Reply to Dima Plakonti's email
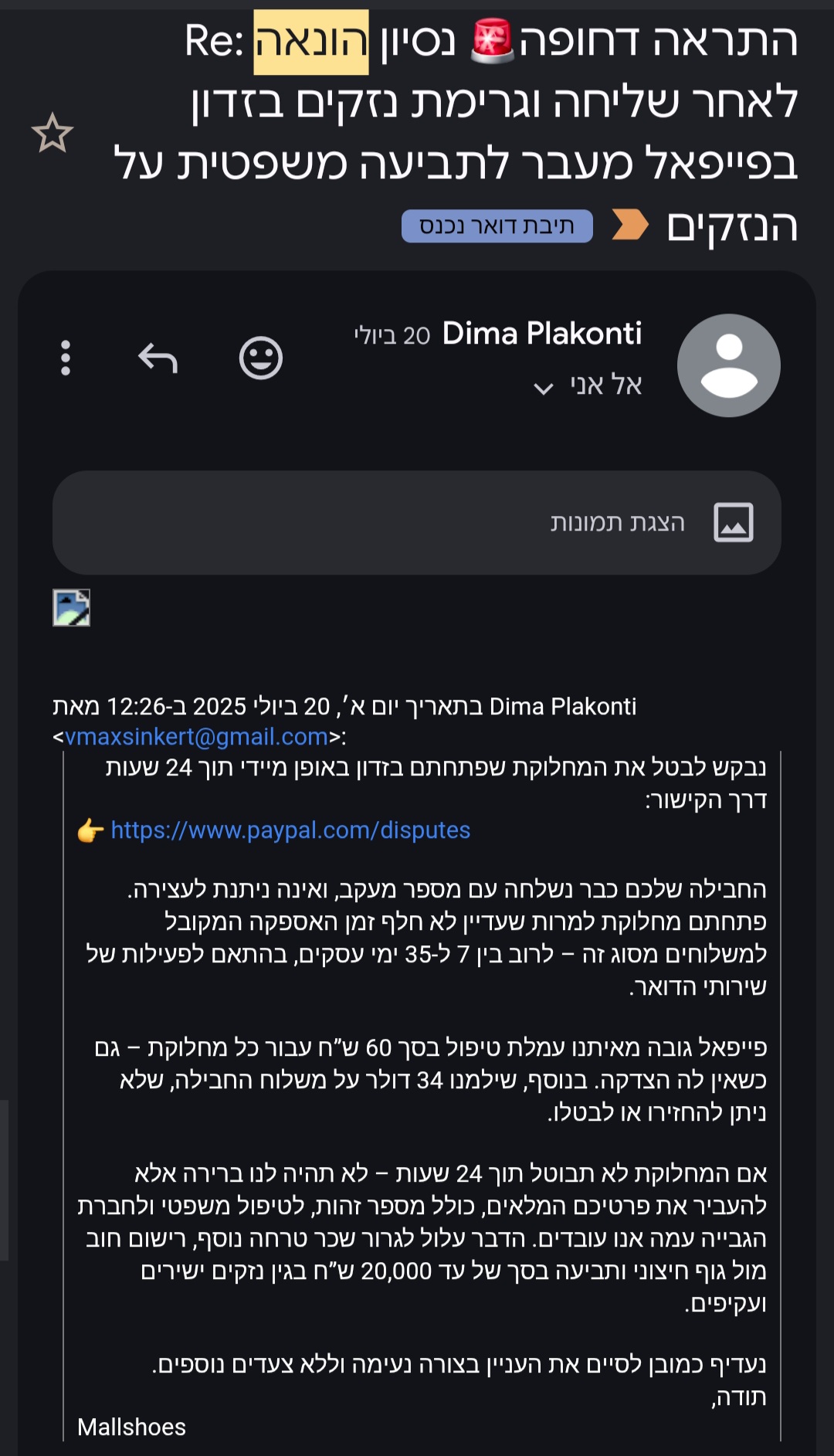The image size is (834, 1456). pyautogui.click(x=158, y=358)
